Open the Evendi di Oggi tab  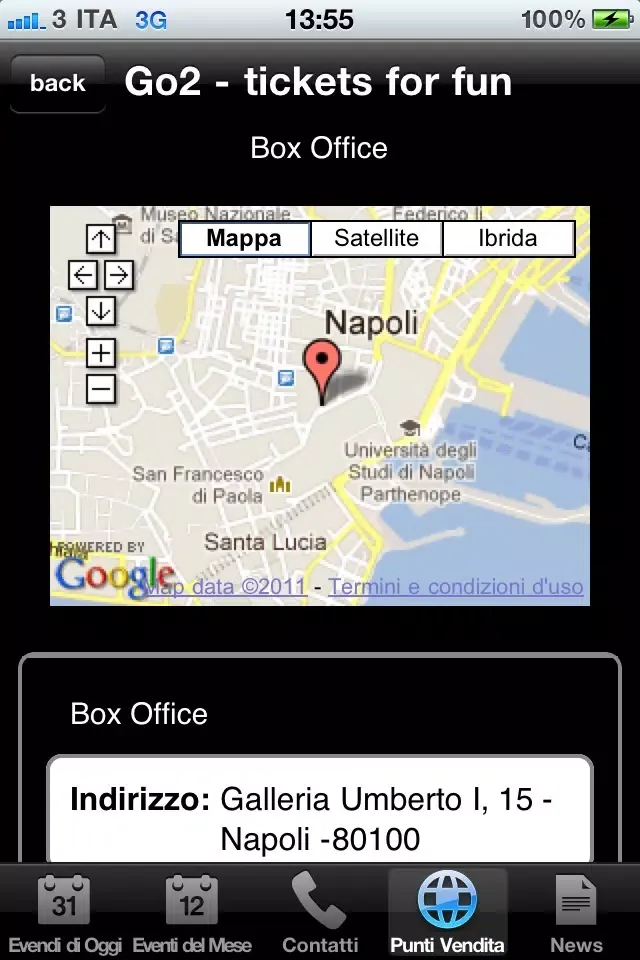[64, 912]
